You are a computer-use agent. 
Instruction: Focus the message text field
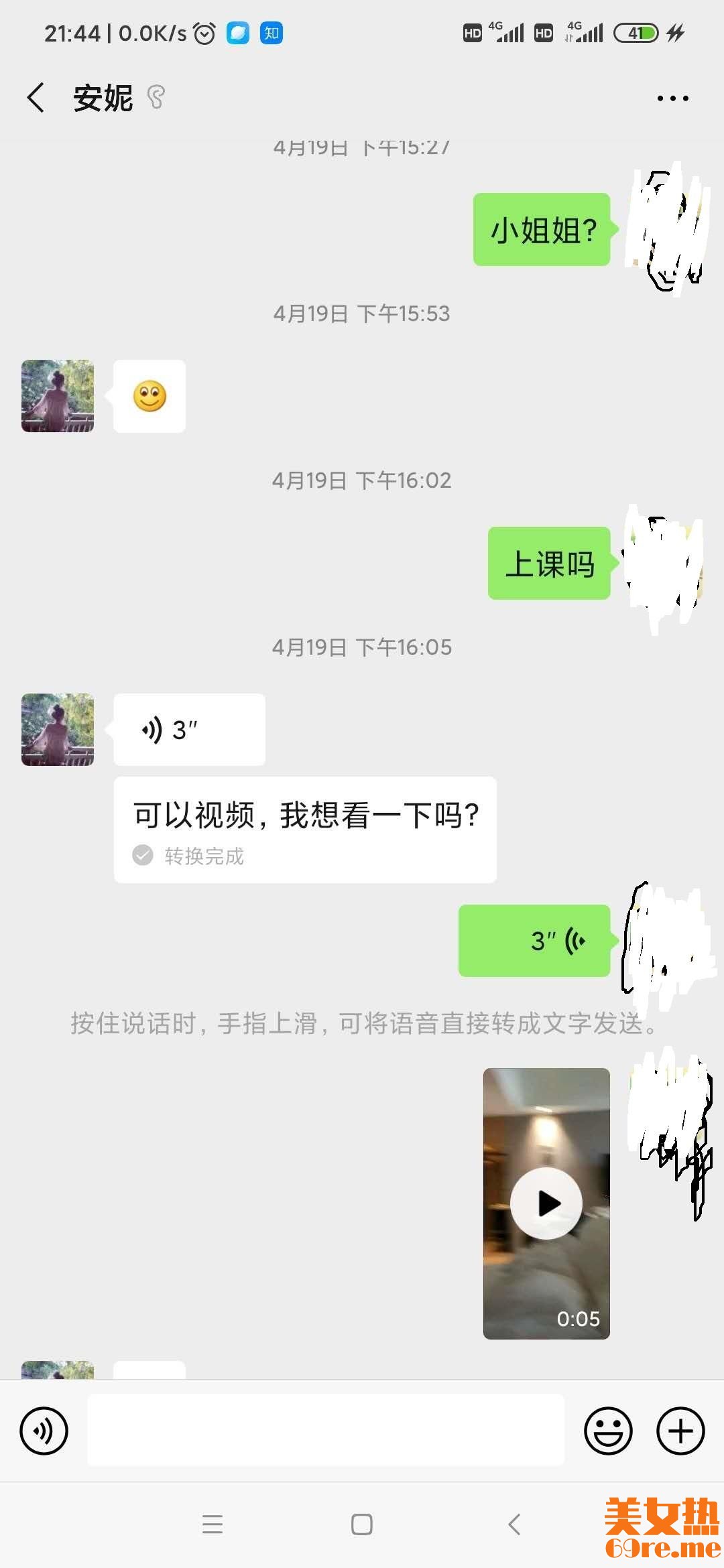click(326, 1431)
